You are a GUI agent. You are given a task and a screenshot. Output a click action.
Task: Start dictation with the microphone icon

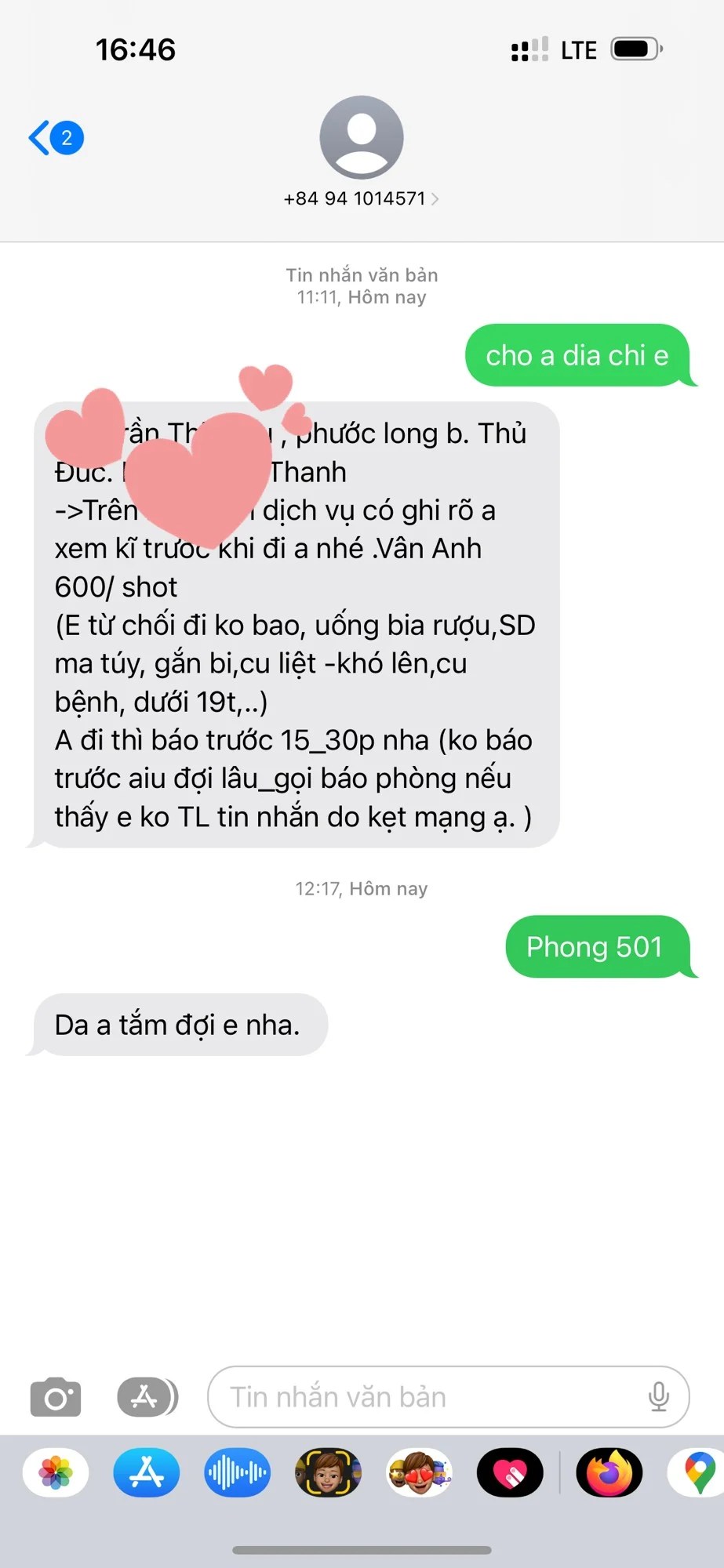(x=658, y=1397)
